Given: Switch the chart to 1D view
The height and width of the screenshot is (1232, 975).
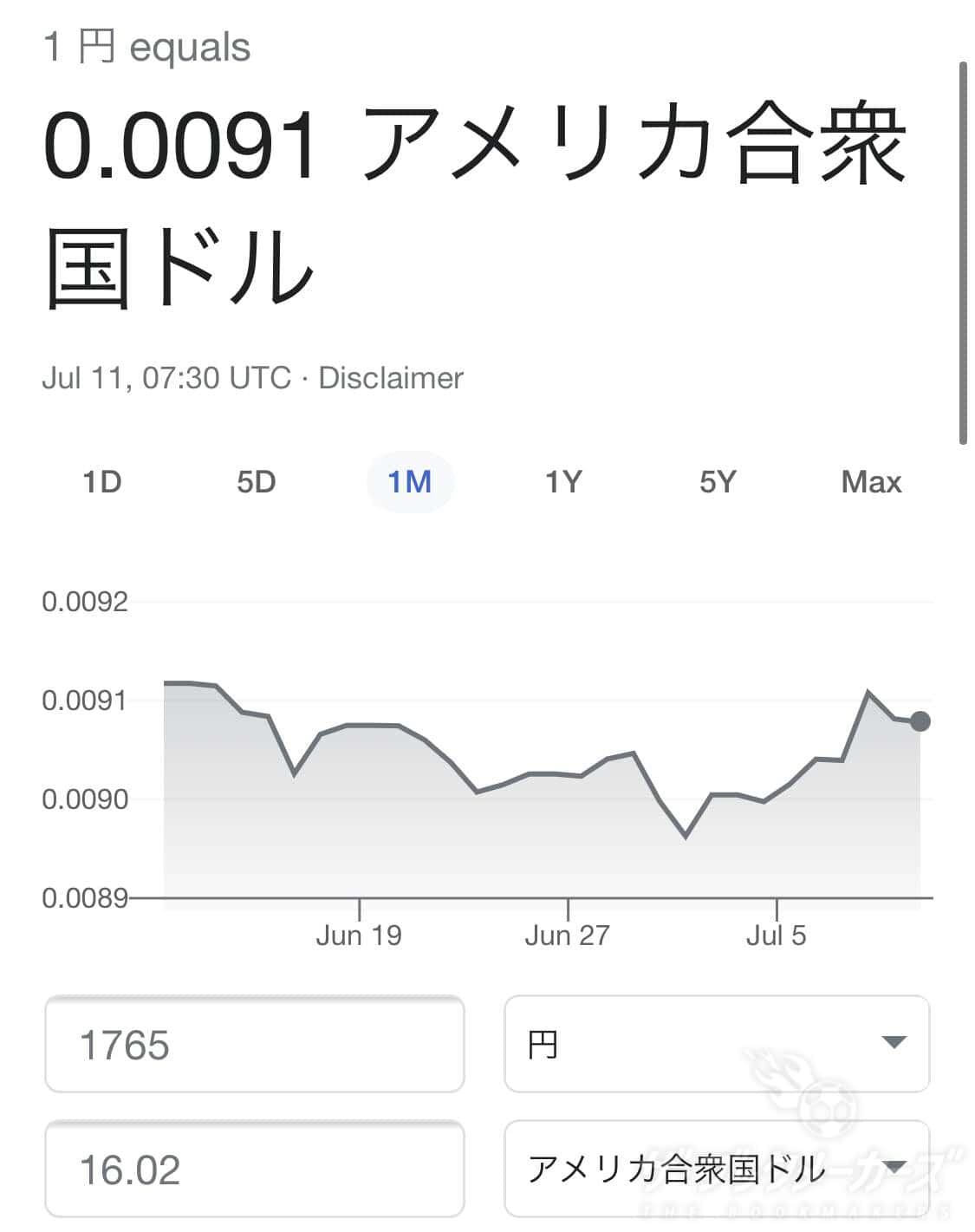Looking at the screenshot, I should [x=101, y=482].
